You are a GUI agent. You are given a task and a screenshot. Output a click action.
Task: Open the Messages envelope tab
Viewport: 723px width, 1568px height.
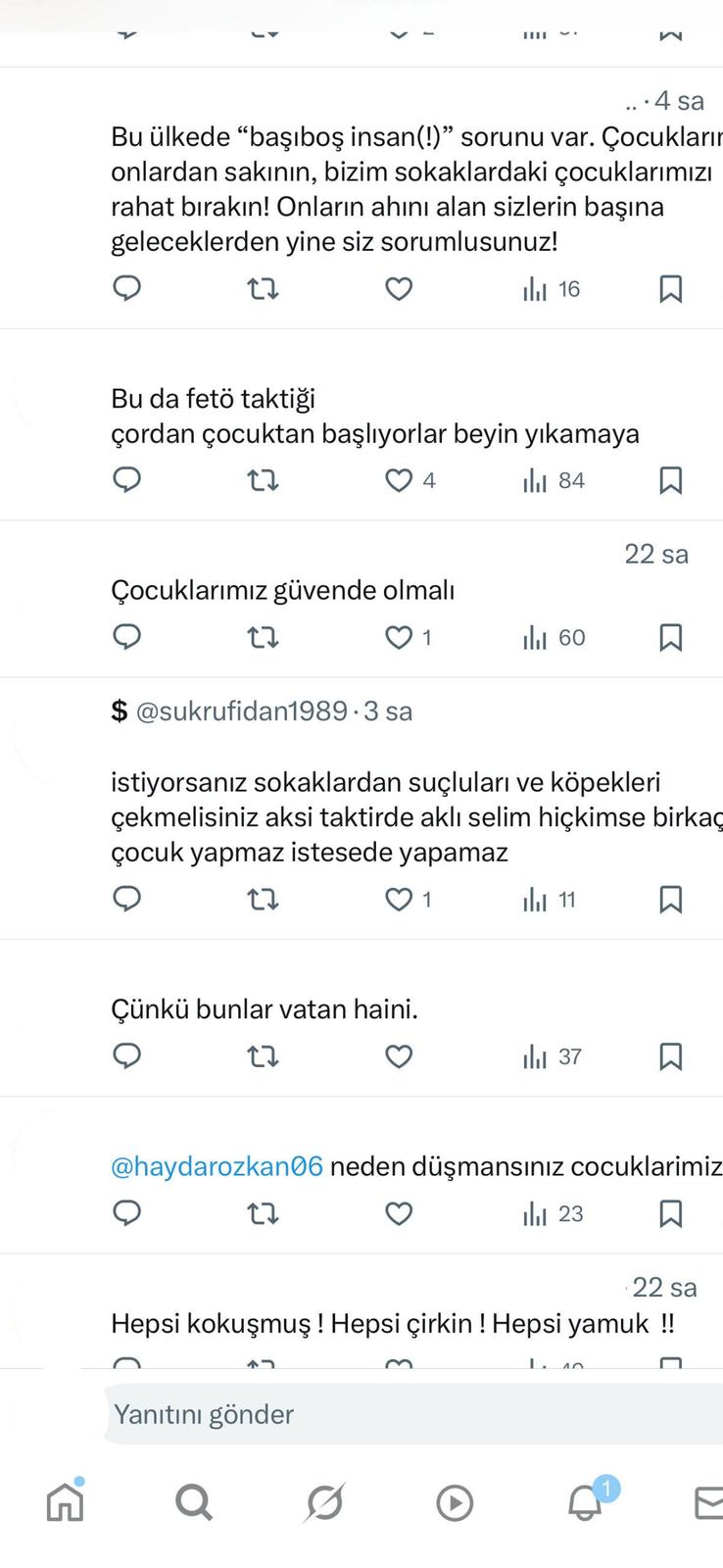[x=707, y=1501]
